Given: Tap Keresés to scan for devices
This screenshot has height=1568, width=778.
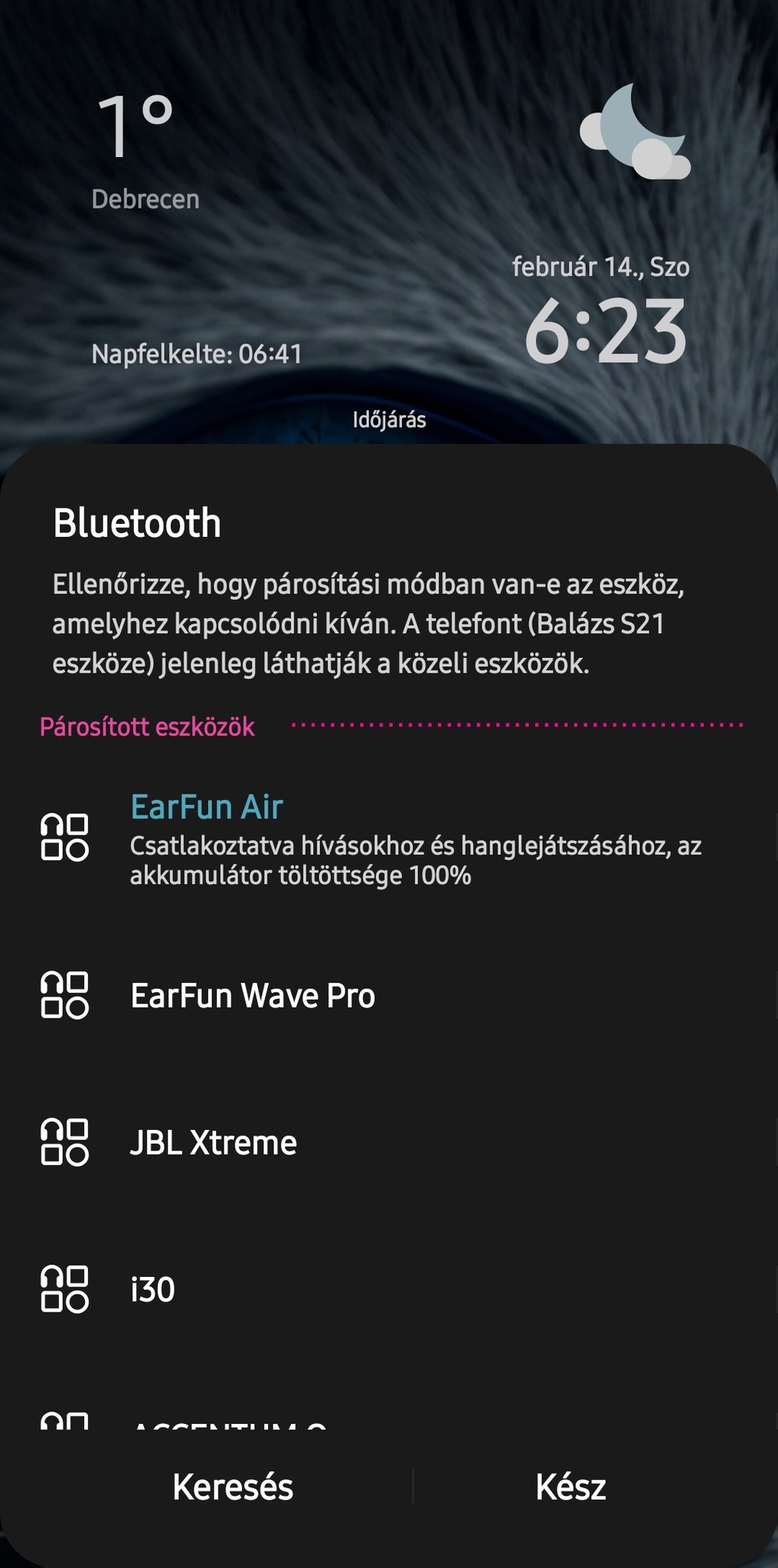Looking at the screenshot, I should coord(233,1487).
